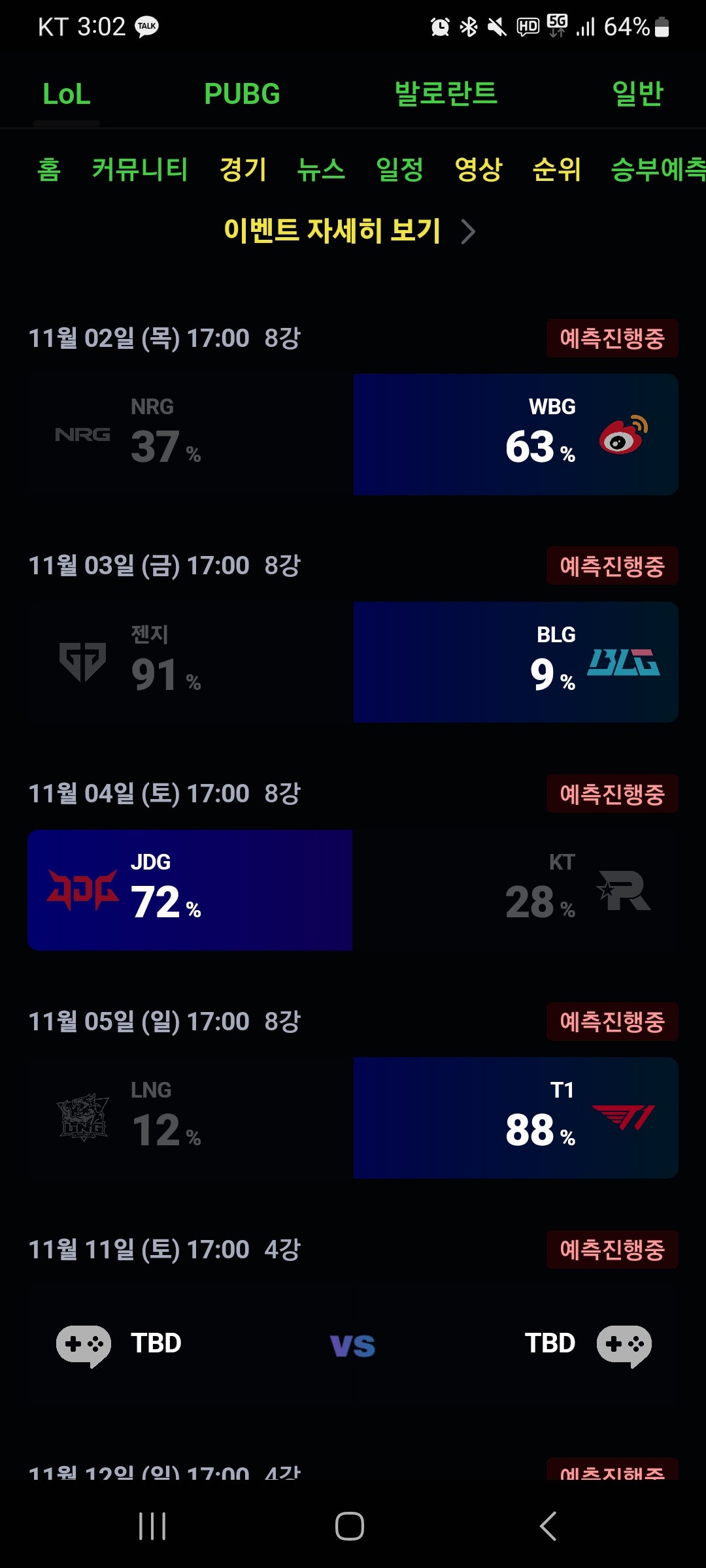Open the 순위 rankings menu
This screenshot has height=1568, width=706.
pyautogui.click(x=556, y=170)
